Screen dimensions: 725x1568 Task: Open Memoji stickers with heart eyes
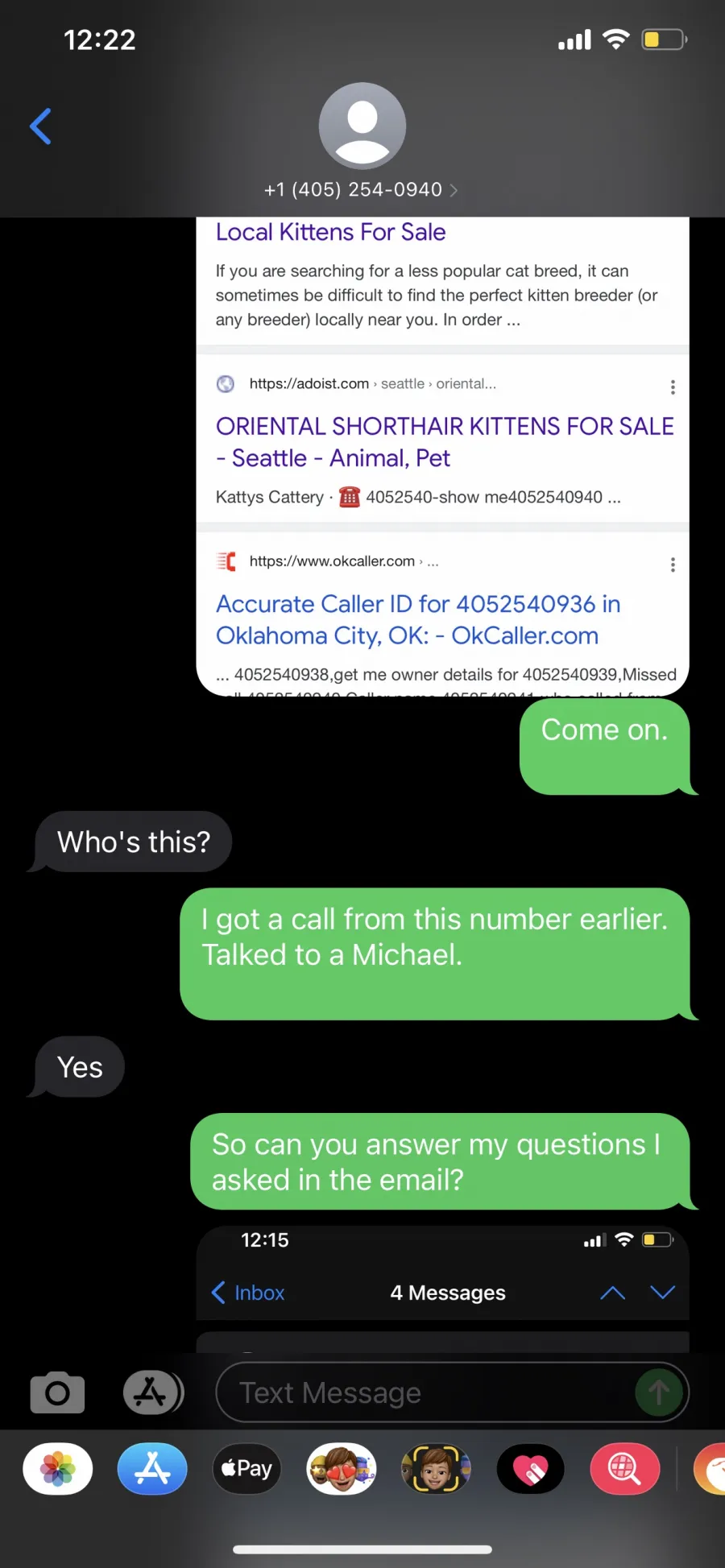pos(342,1469)
